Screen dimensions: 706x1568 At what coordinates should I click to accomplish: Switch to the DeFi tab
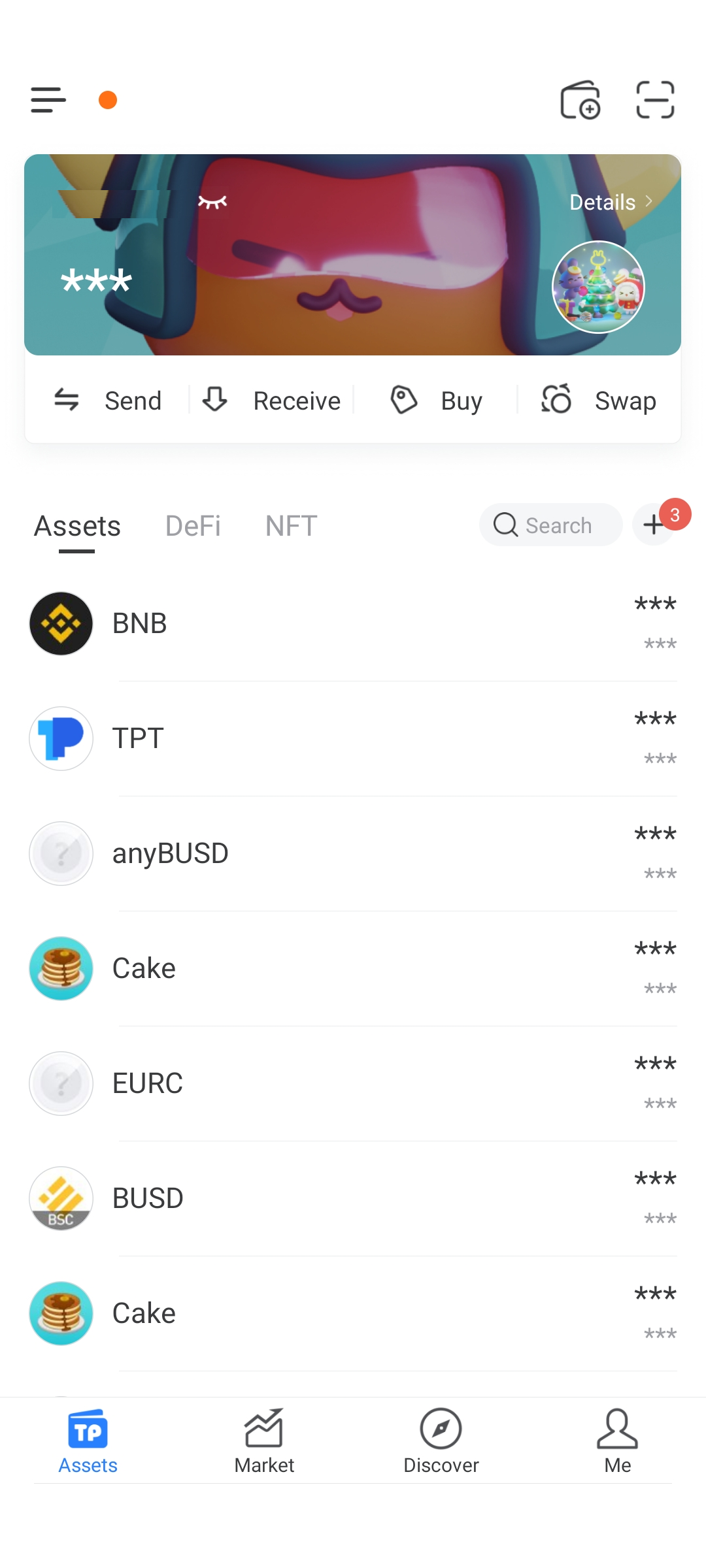pos(193,525)
